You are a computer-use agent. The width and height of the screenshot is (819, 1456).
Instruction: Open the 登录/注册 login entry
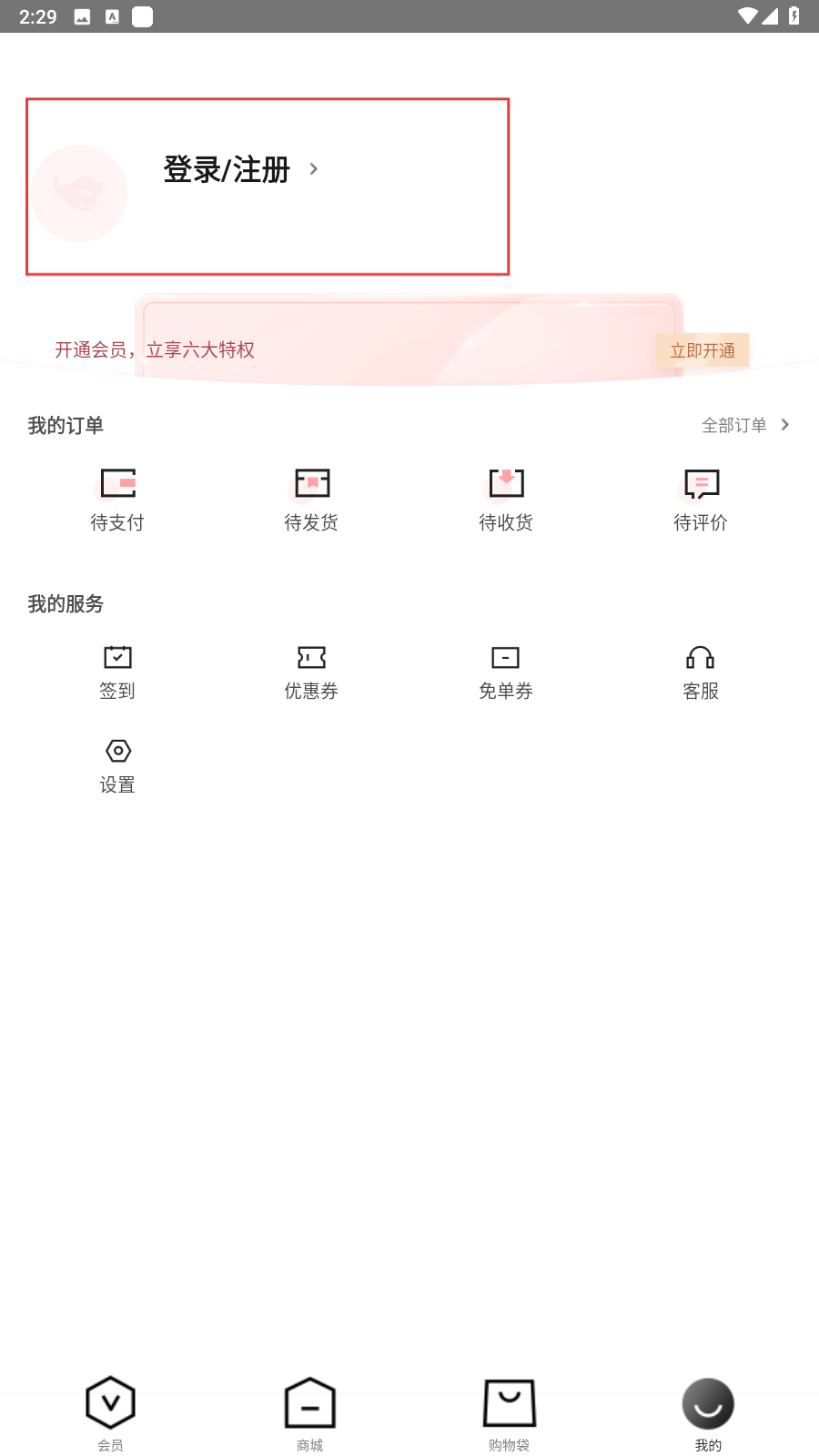tap(227, 170)
